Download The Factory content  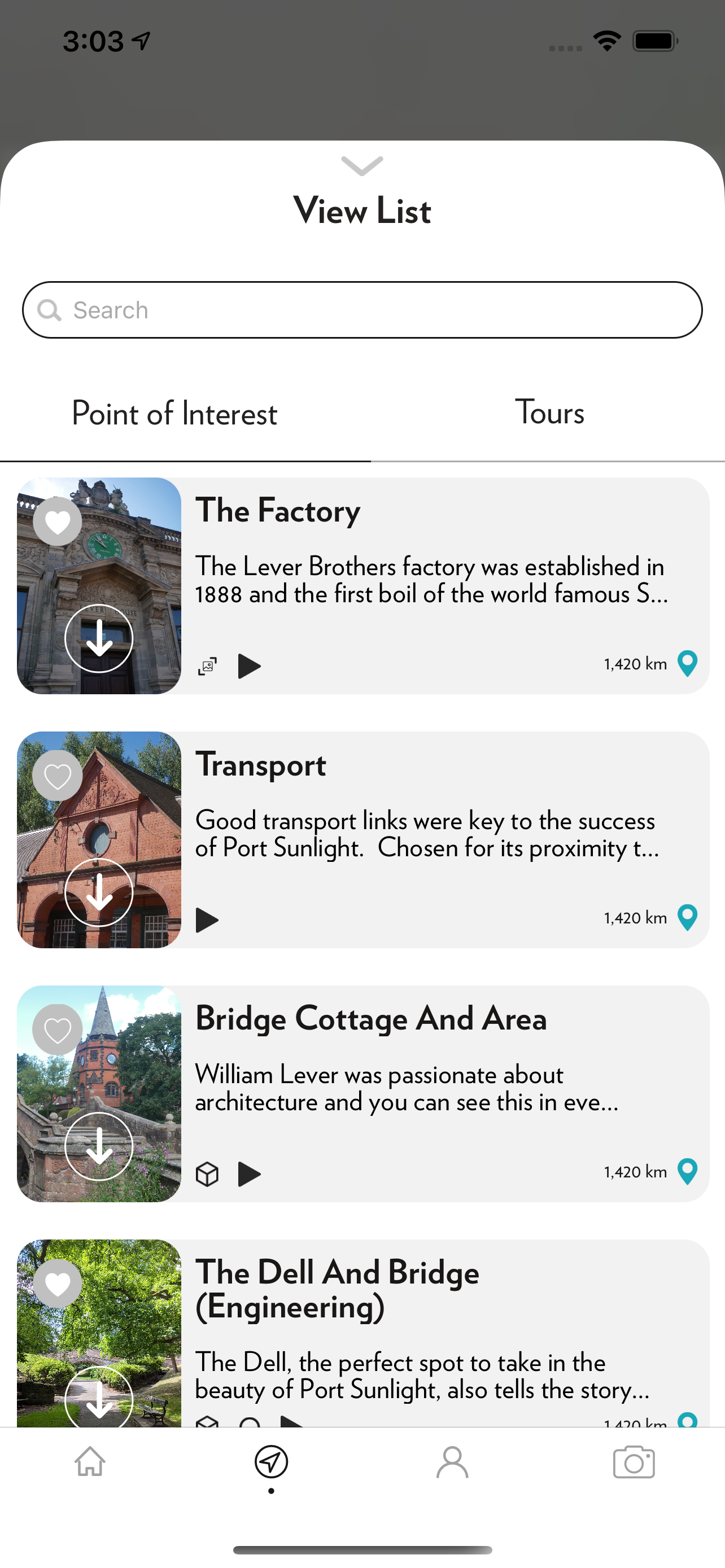pos(99,638)
